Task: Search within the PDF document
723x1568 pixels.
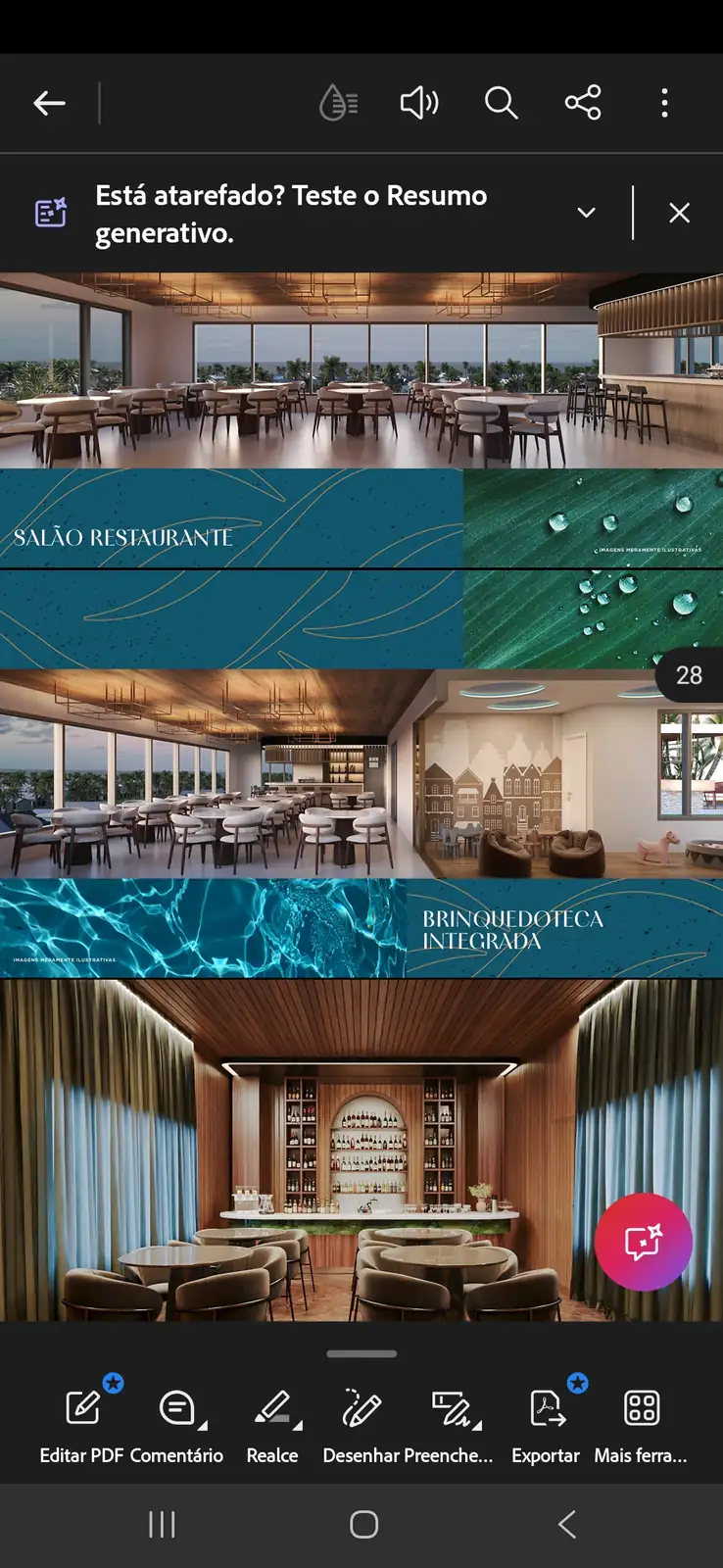Action: coord(501,103)
